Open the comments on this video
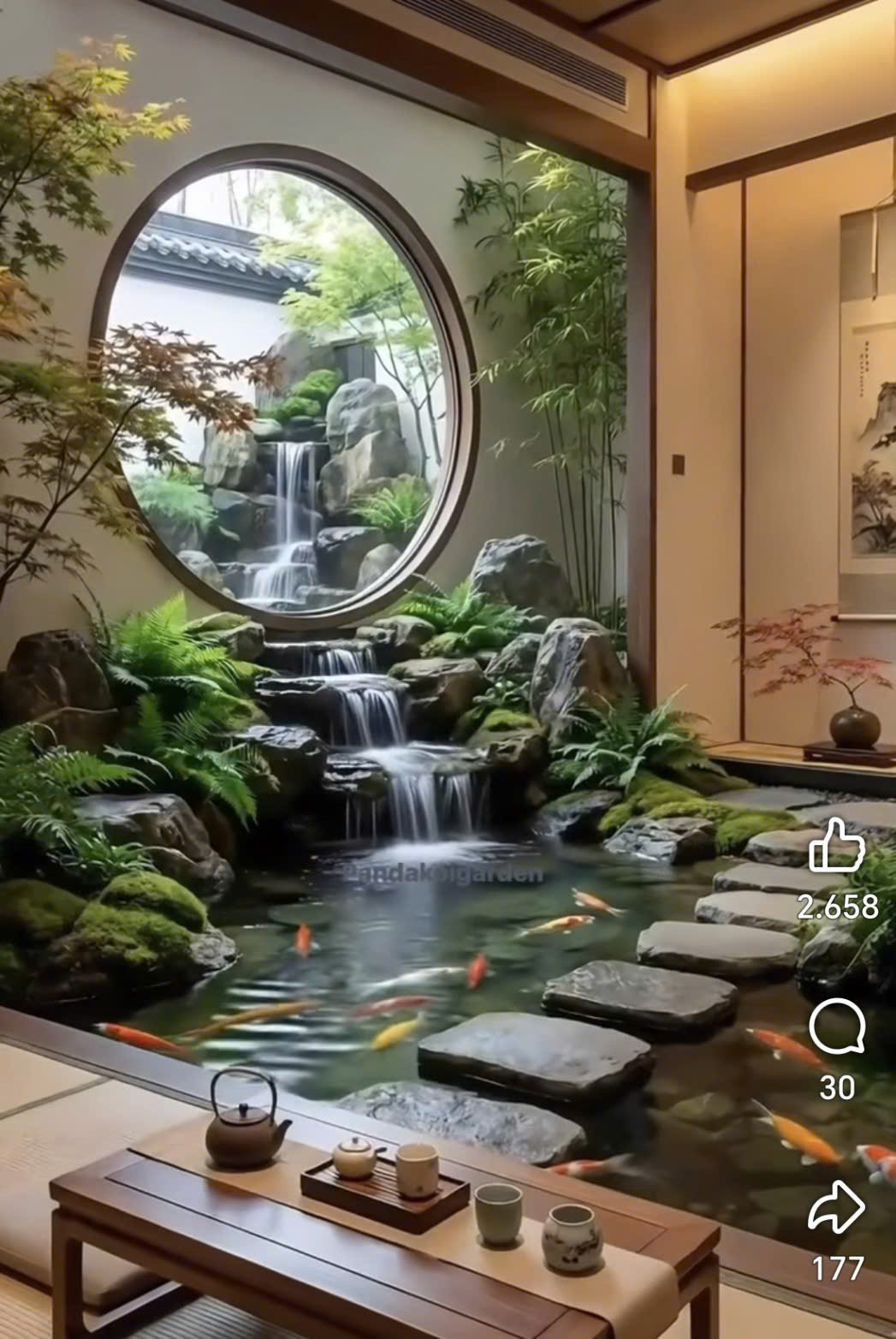The image size is (896, 1339). [836, 1027]
